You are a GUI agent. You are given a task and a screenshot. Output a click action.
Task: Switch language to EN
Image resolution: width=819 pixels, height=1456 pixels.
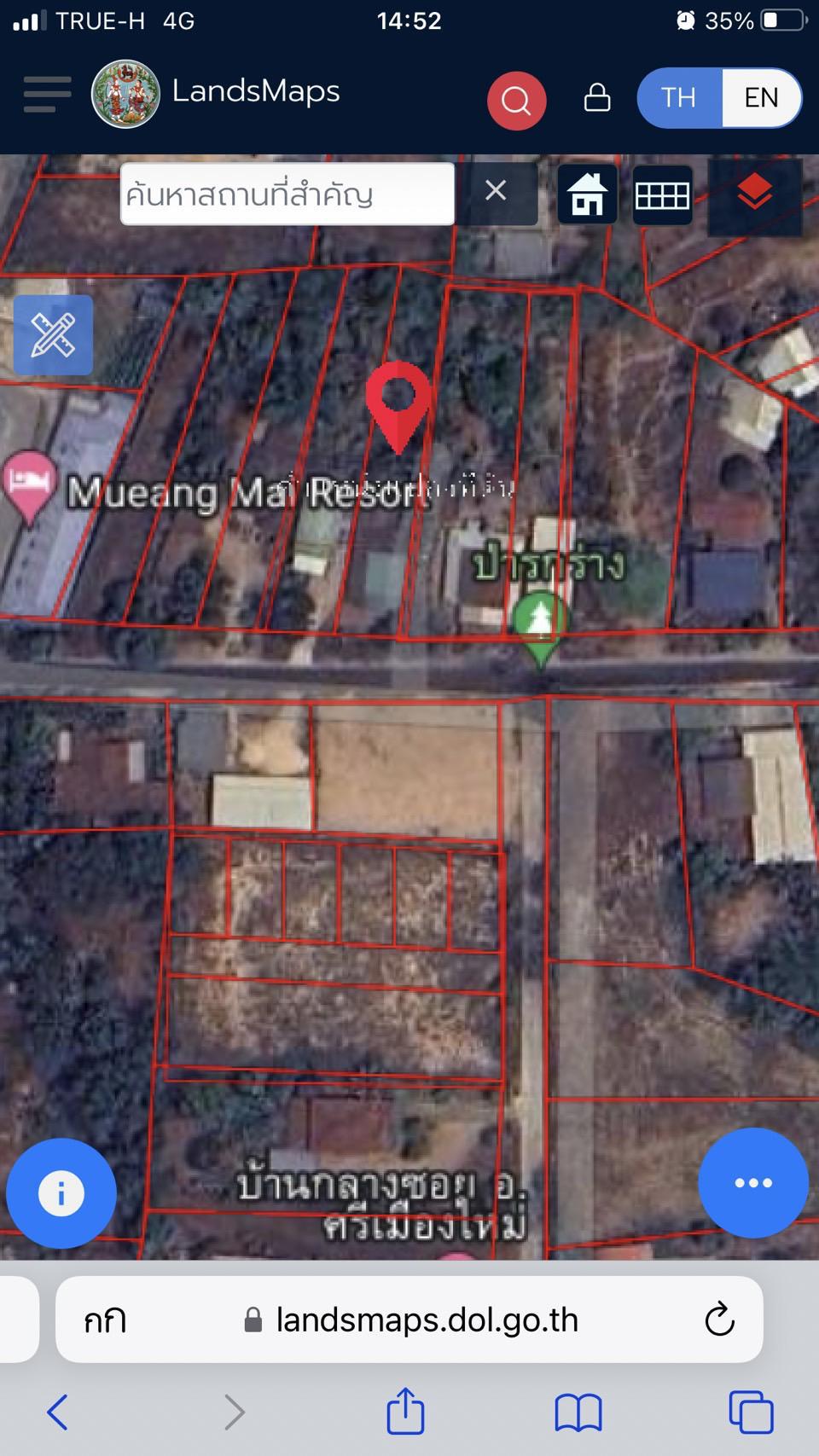pyautogui.click(x=761, y=97)
